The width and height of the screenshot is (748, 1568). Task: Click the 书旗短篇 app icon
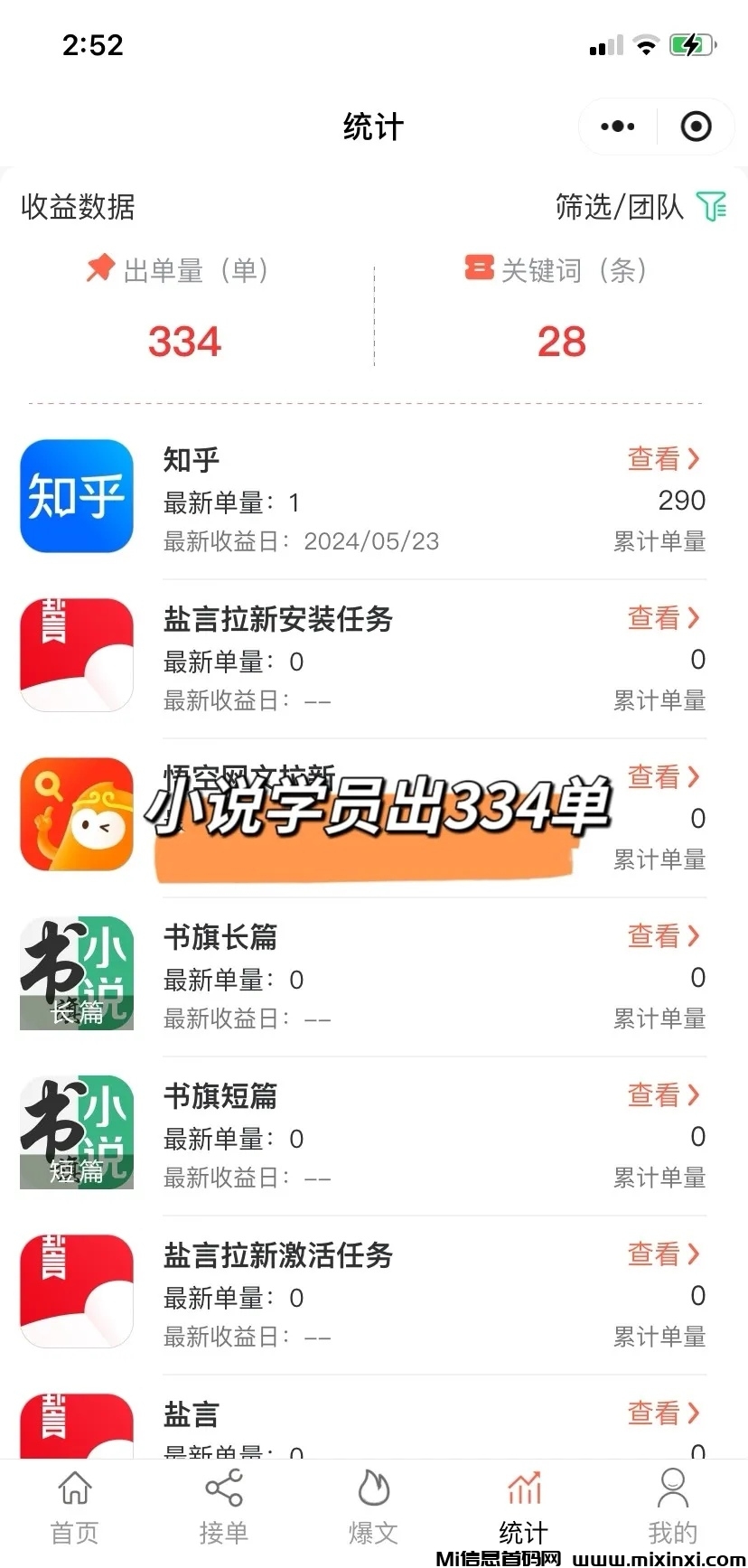click(x=76, y=1131)
